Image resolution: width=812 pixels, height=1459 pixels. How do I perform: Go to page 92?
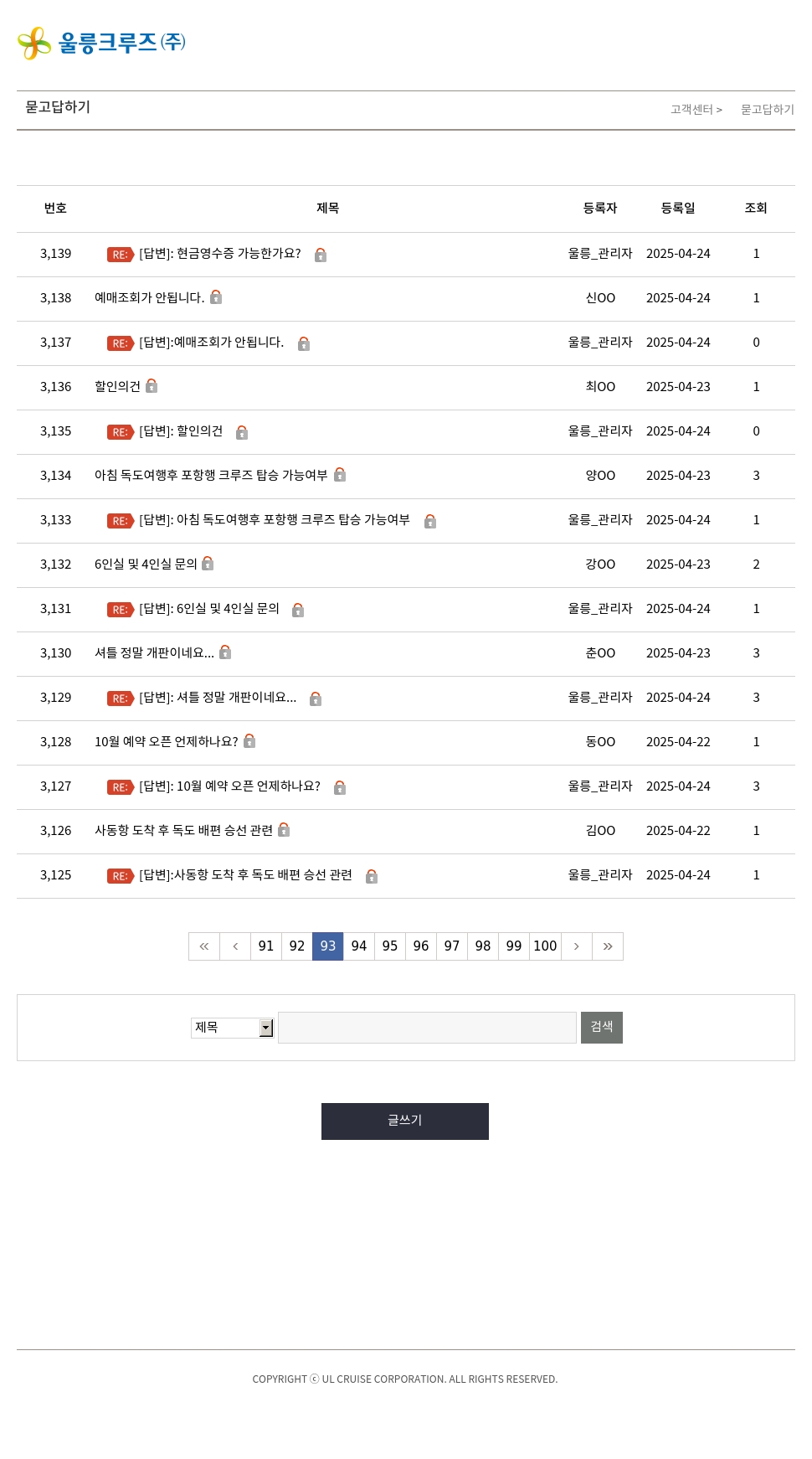[x=297, y=946]
